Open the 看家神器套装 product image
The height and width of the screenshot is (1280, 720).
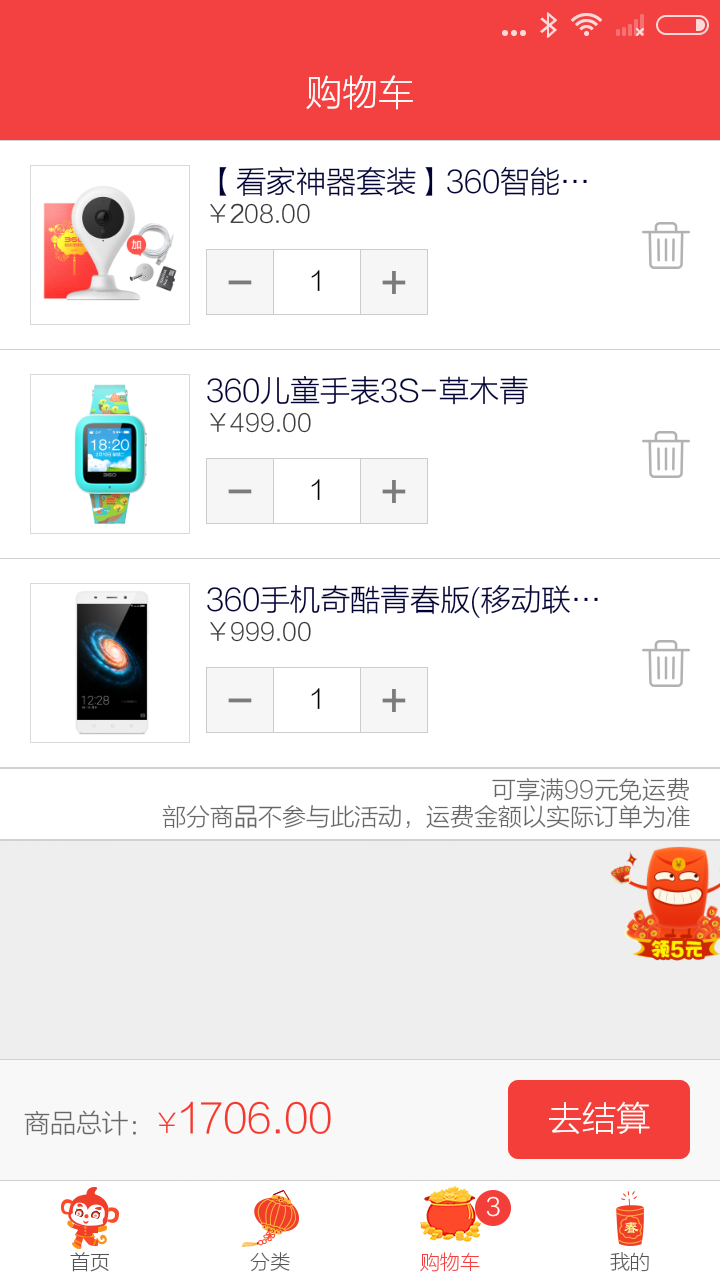pyautogui.click(x=110, y=245)
